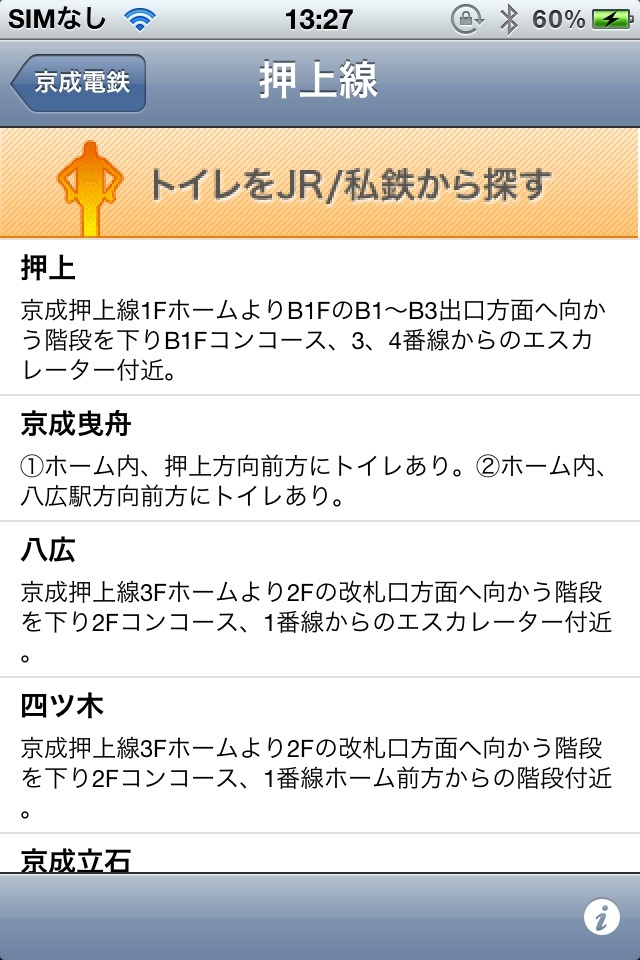
Task: Open the トイレをJR/私鉄から探す banner
Action: tap(320, 183)
